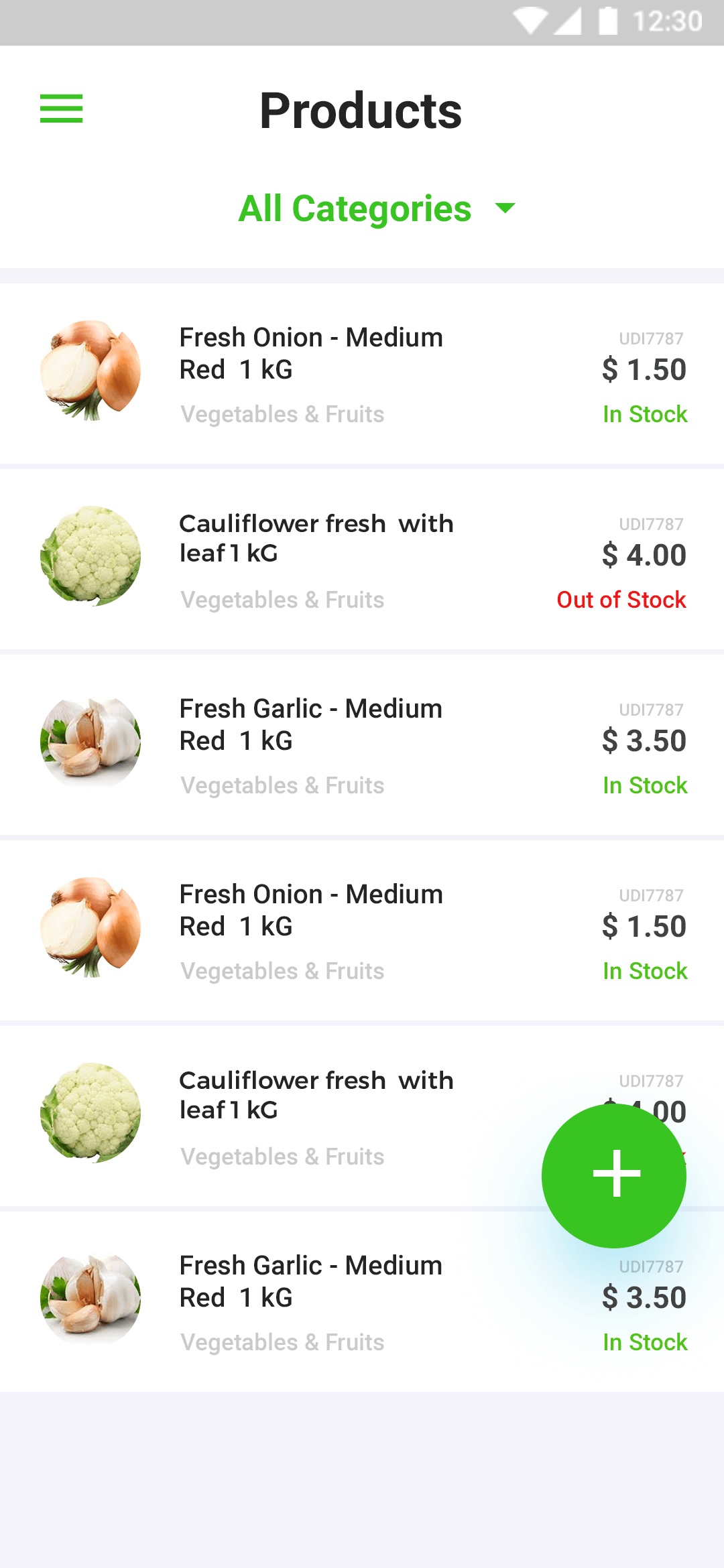Click In Stock label on Fresh Onion
The height and width of the screenshot is (1568, 724).
pyautogui.click(x=645, y=414)
